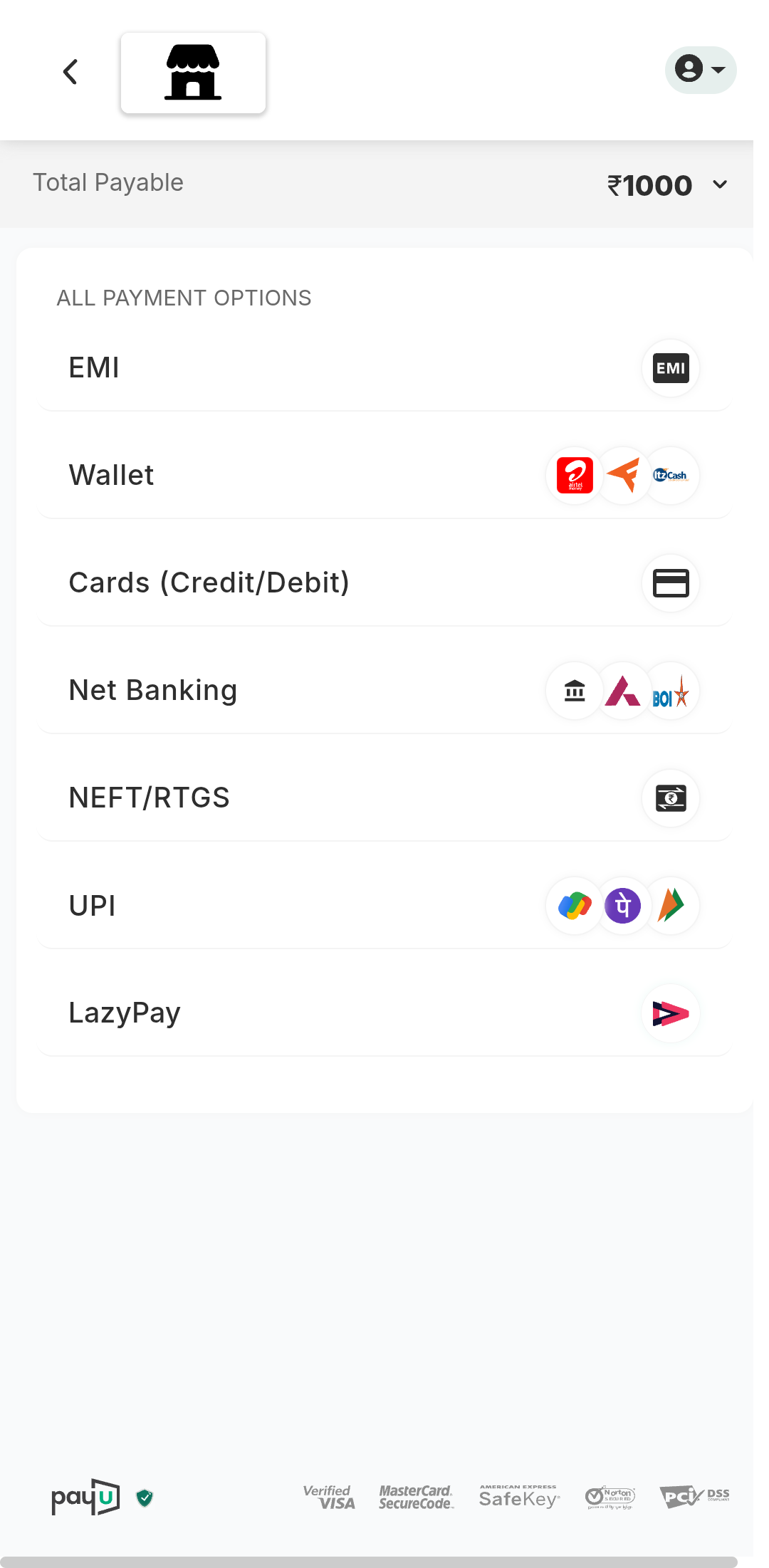This screenshot has width=769, height=1568.
Task: Expand the Total Payable amount details
Action: point(720,184)
